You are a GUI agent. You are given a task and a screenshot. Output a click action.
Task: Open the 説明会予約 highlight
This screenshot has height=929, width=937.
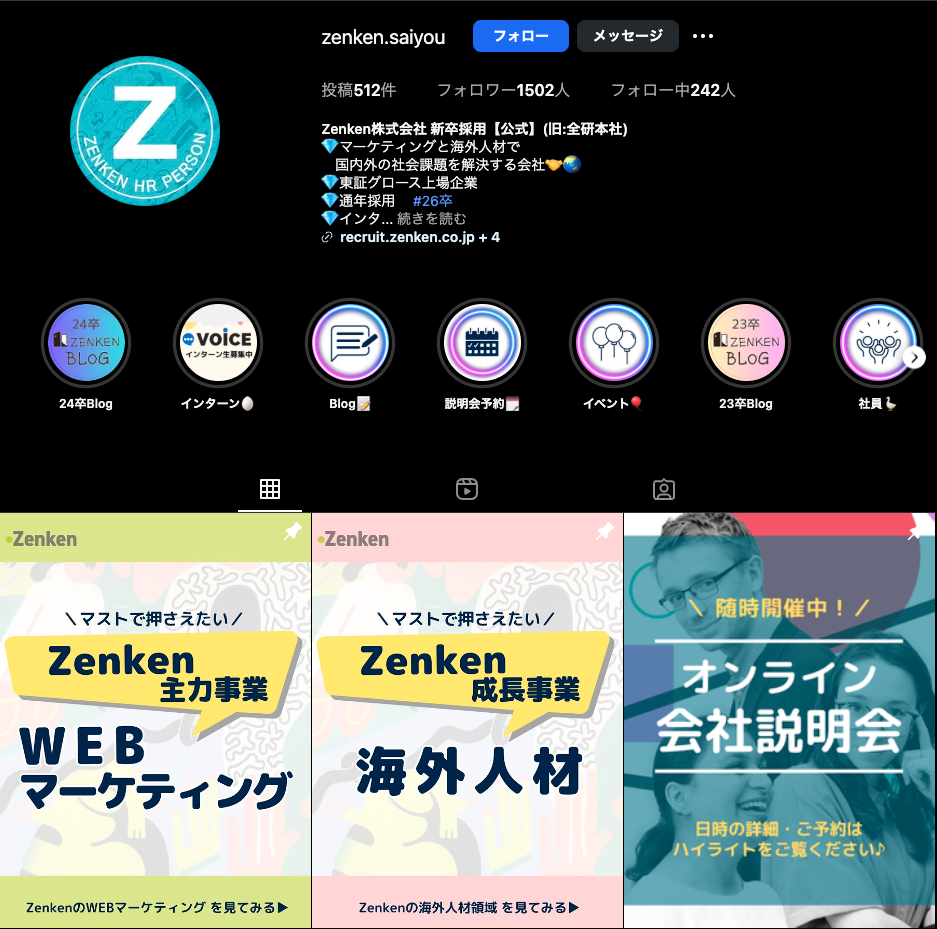coord(482,343)
